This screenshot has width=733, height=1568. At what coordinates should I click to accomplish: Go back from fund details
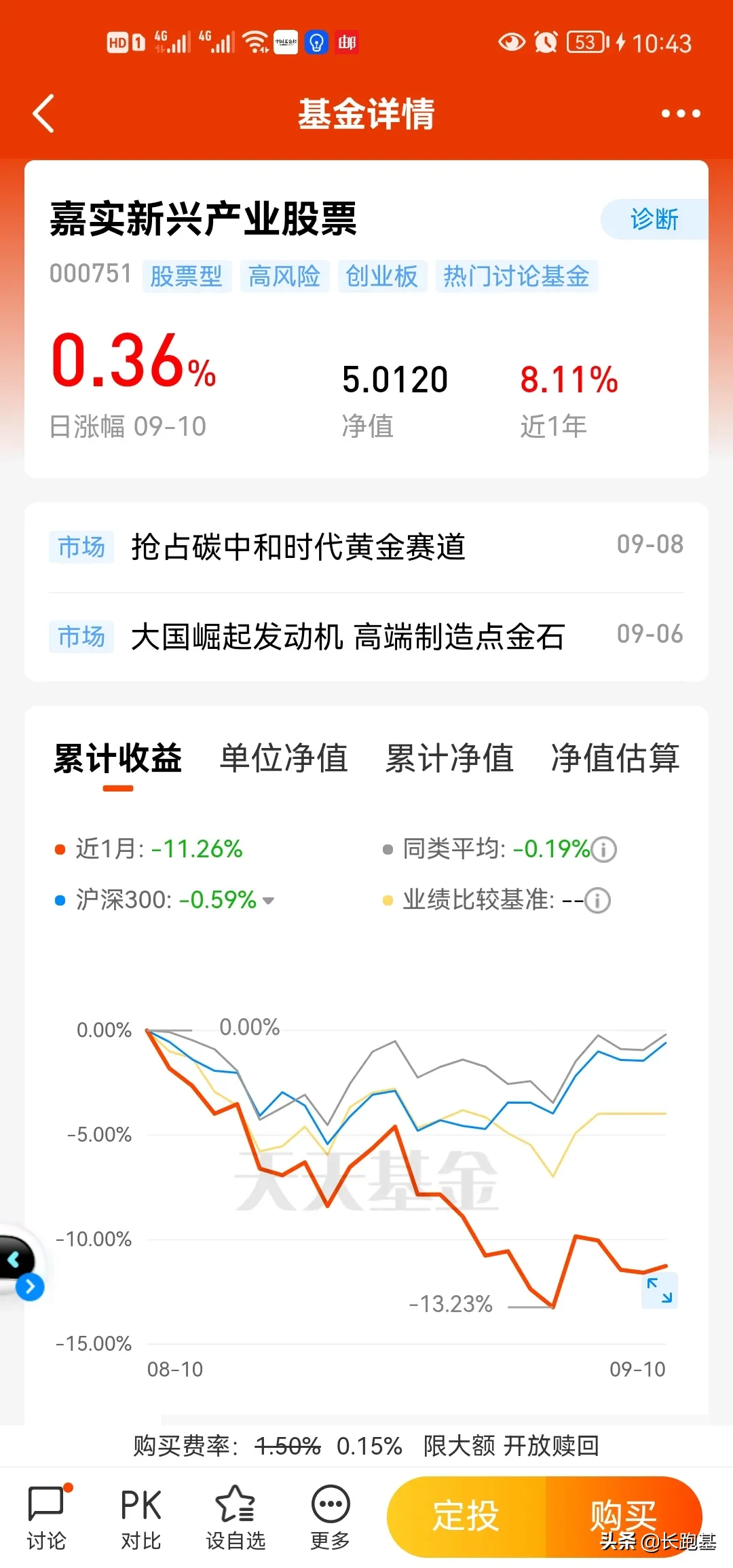coord(43,113)
